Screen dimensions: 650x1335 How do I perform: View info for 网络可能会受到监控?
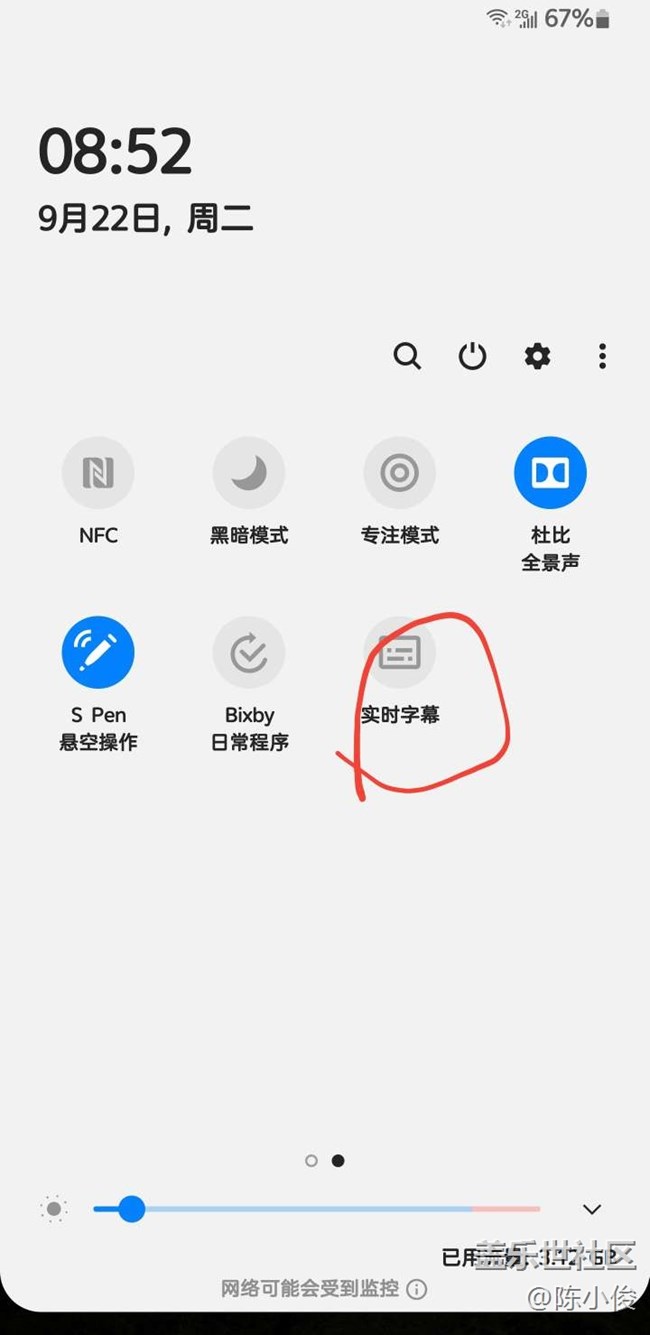point(417,1289)
